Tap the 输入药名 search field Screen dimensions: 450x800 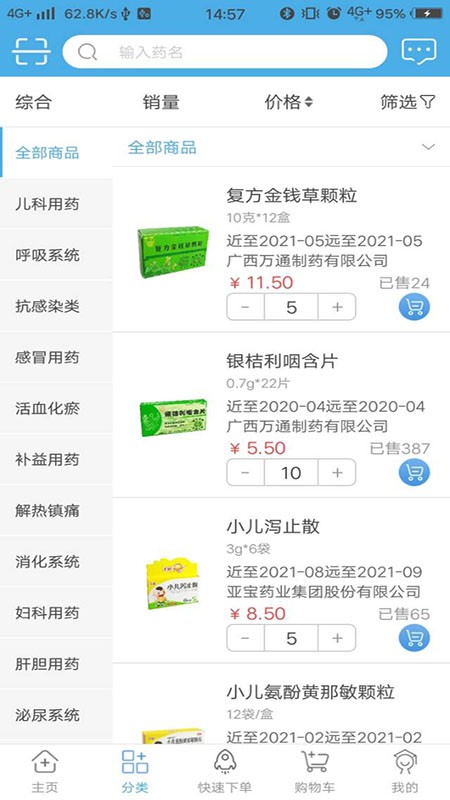225,52
